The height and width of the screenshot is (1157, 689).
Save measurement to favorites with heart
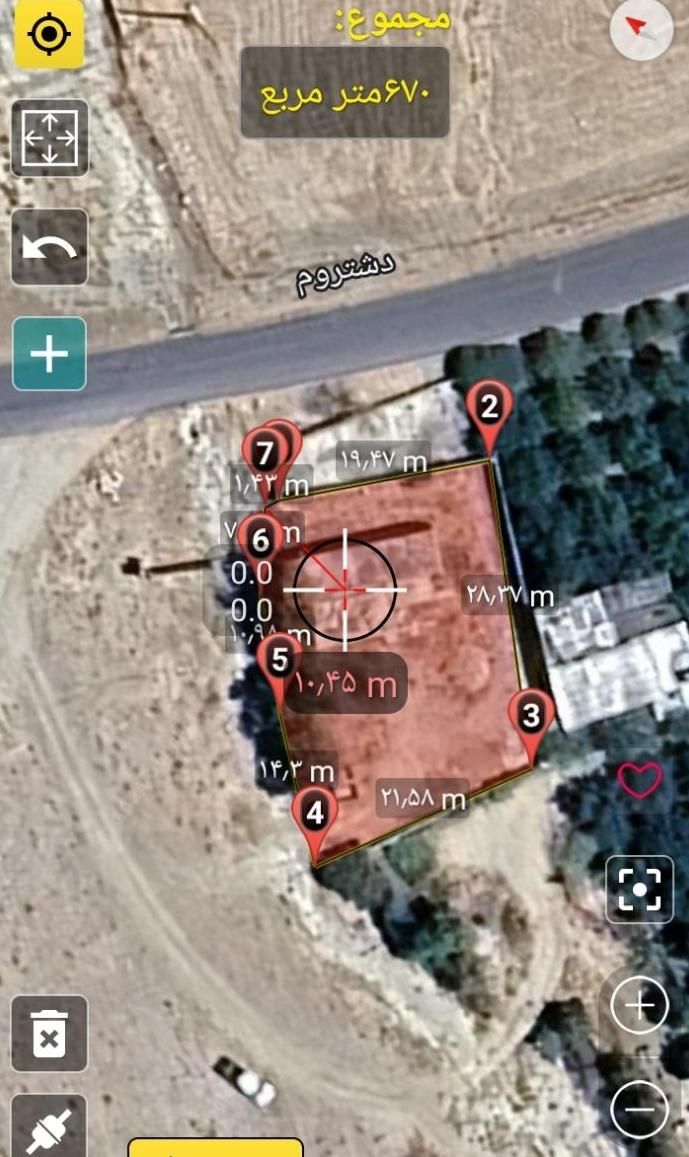pos(639,779)
